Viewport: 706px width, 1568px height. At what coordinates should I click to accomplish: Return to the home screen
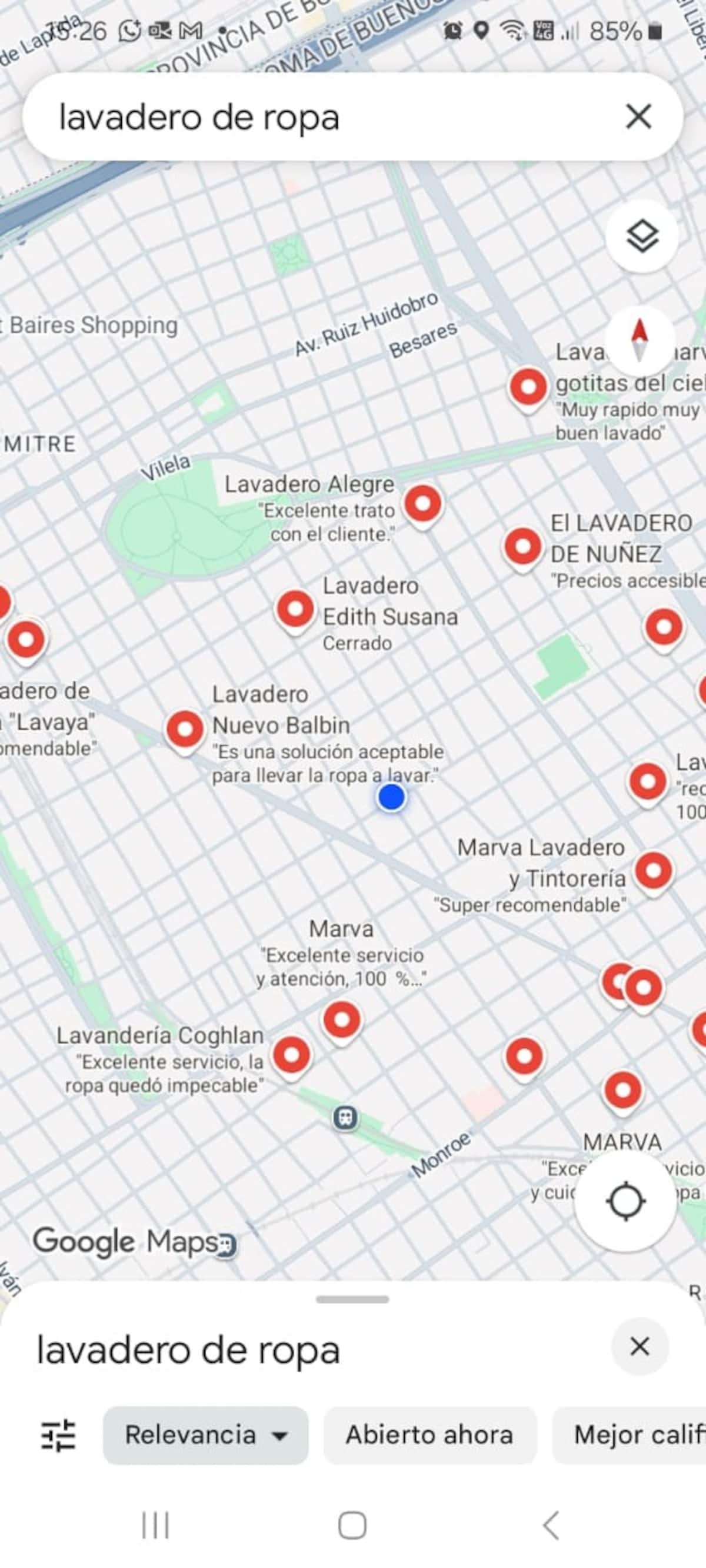352,1526
